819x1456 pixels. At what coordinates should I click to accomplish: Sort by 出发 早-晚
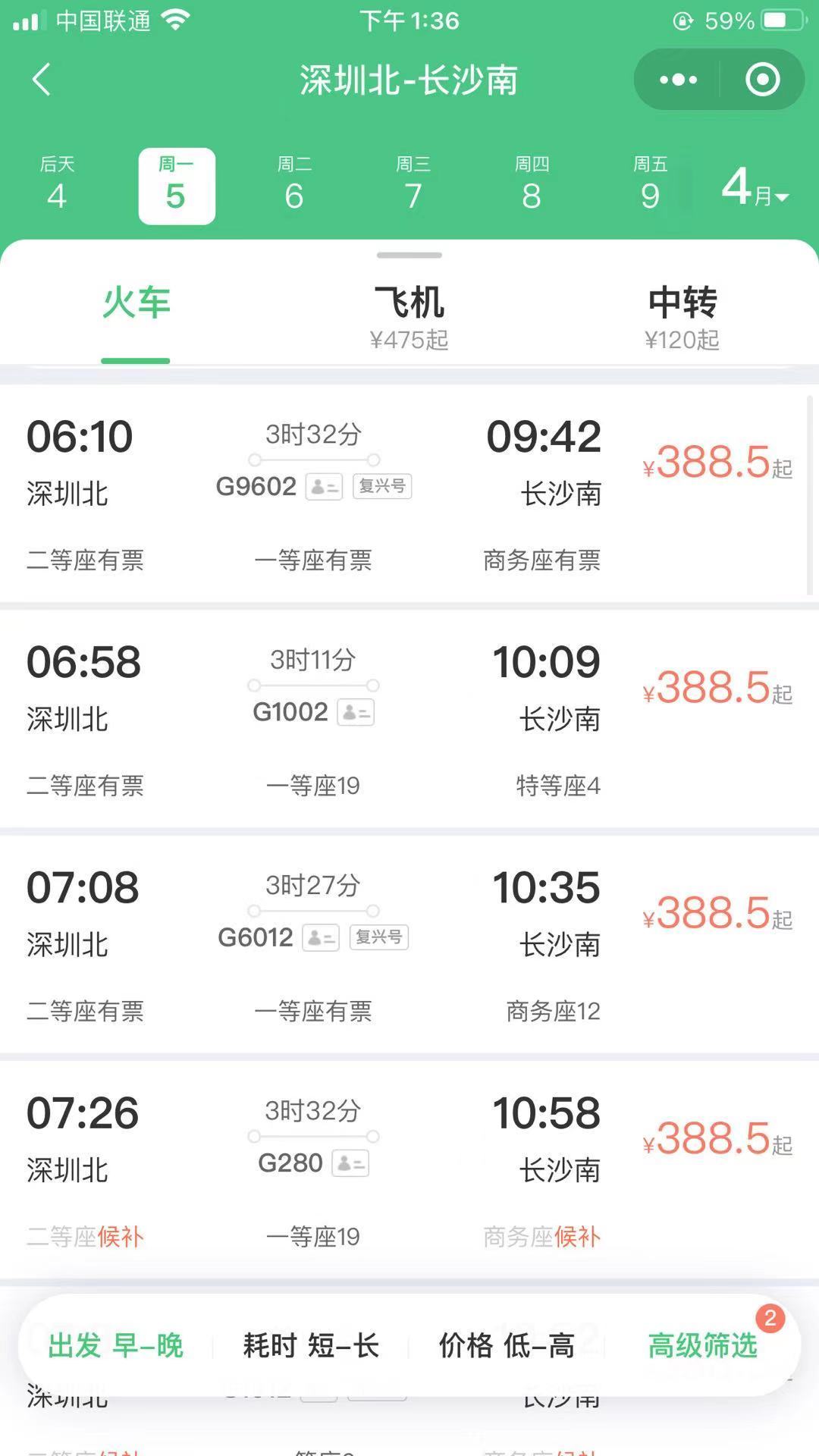(x=116, y=1346)
